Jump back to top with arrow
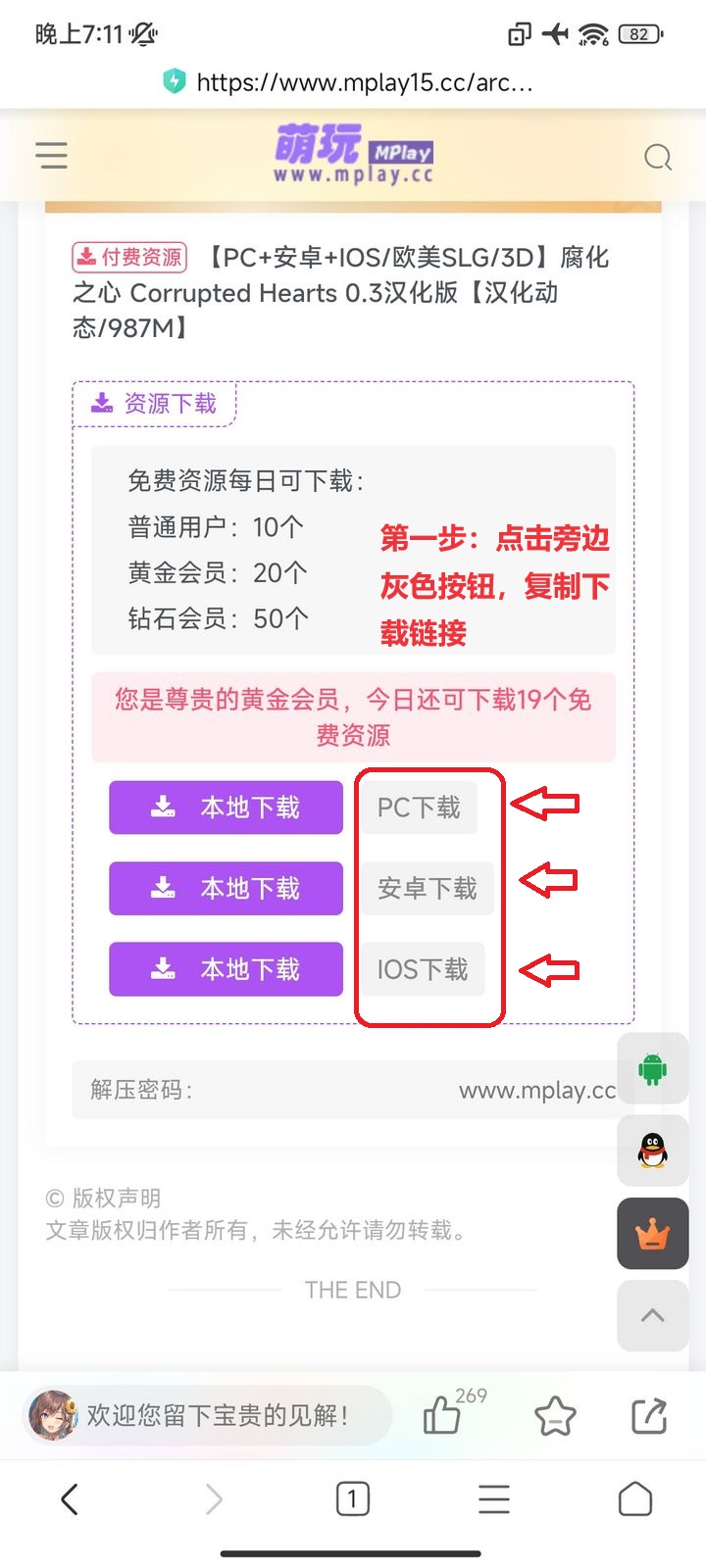Viewport: 706px width, 1568px height. 652,1316
